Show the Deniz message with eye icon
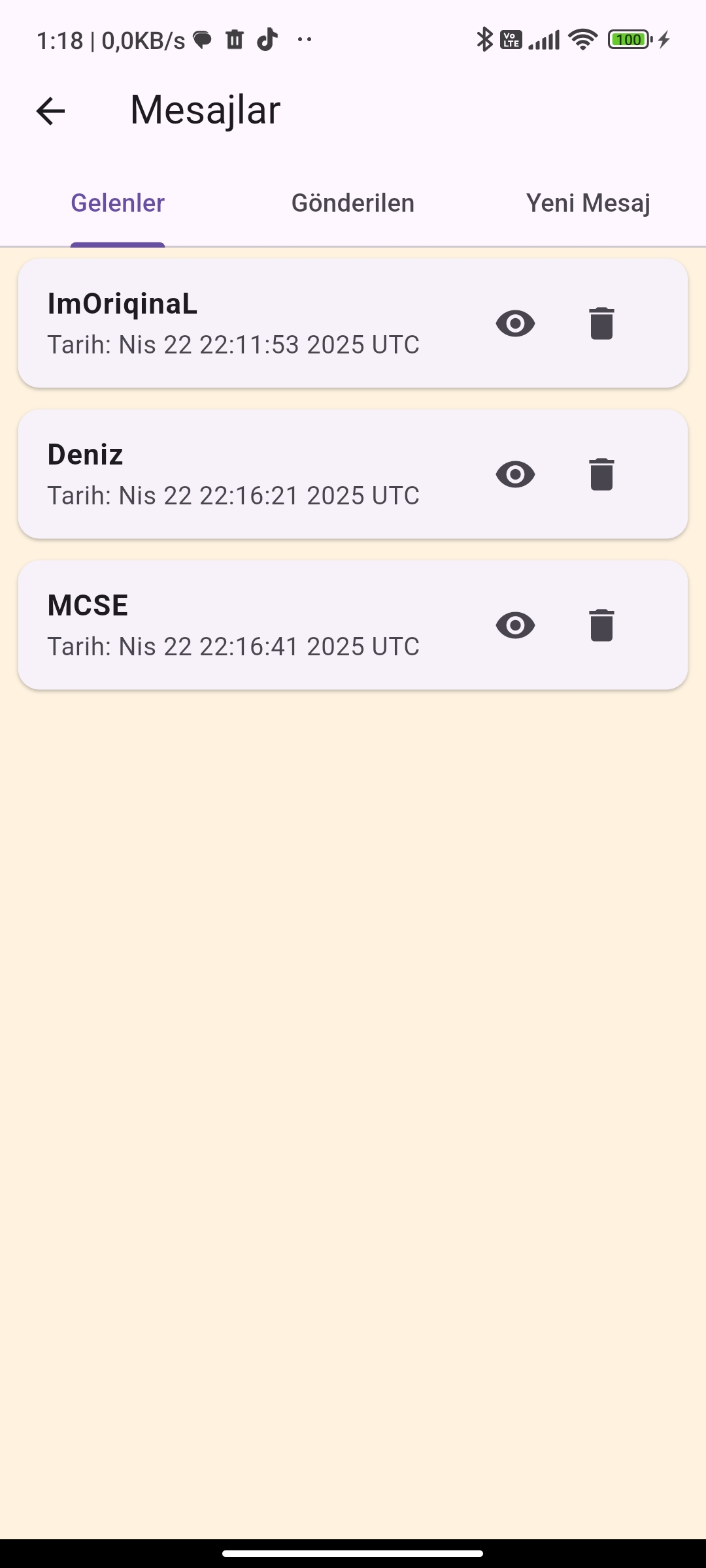Image resolution: width=706 pixels, height=1568 pixels. tap(516, 474)
